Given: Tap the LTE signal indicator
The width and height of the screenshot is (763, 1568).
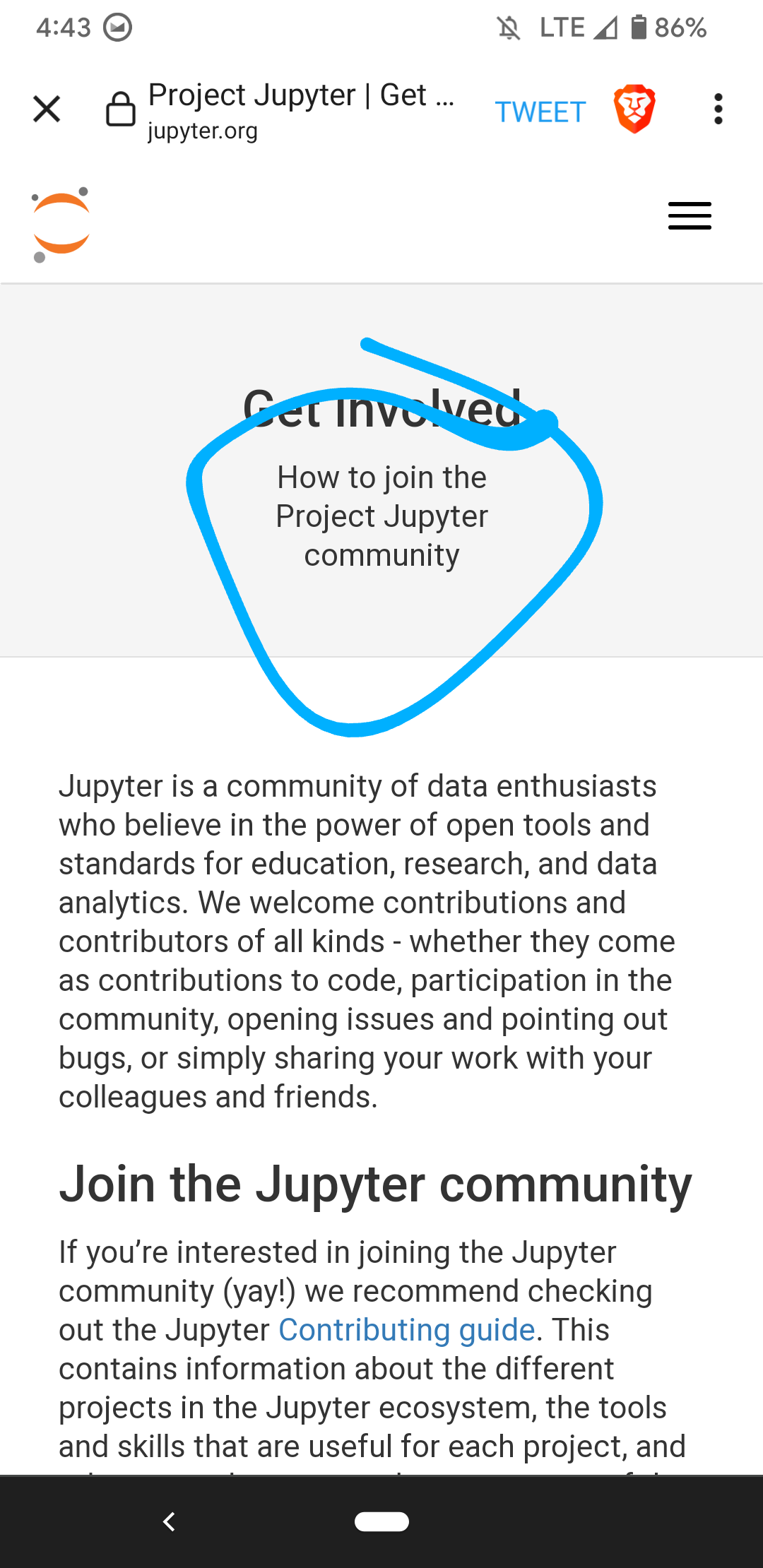Looking at the screenshot, I should click(562, 27).
